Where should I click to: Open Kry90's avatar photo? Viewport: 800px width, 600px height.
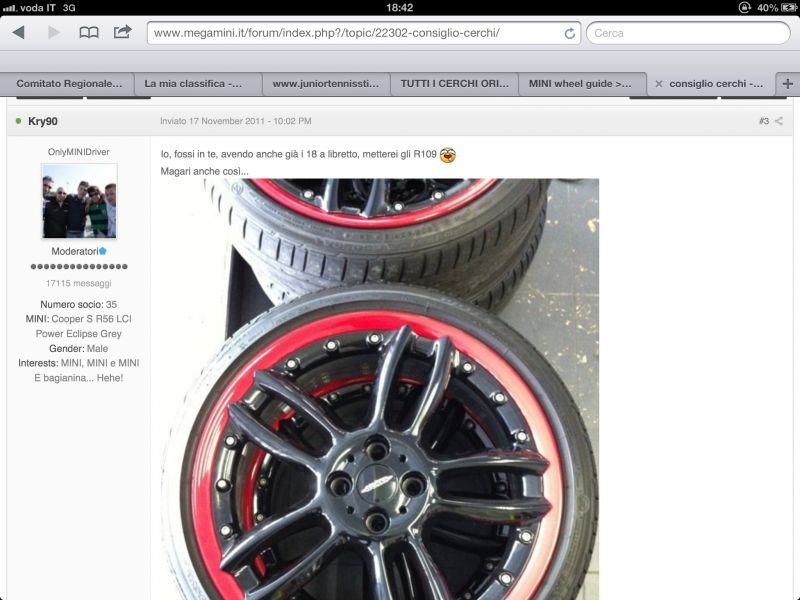pos(79,201)
